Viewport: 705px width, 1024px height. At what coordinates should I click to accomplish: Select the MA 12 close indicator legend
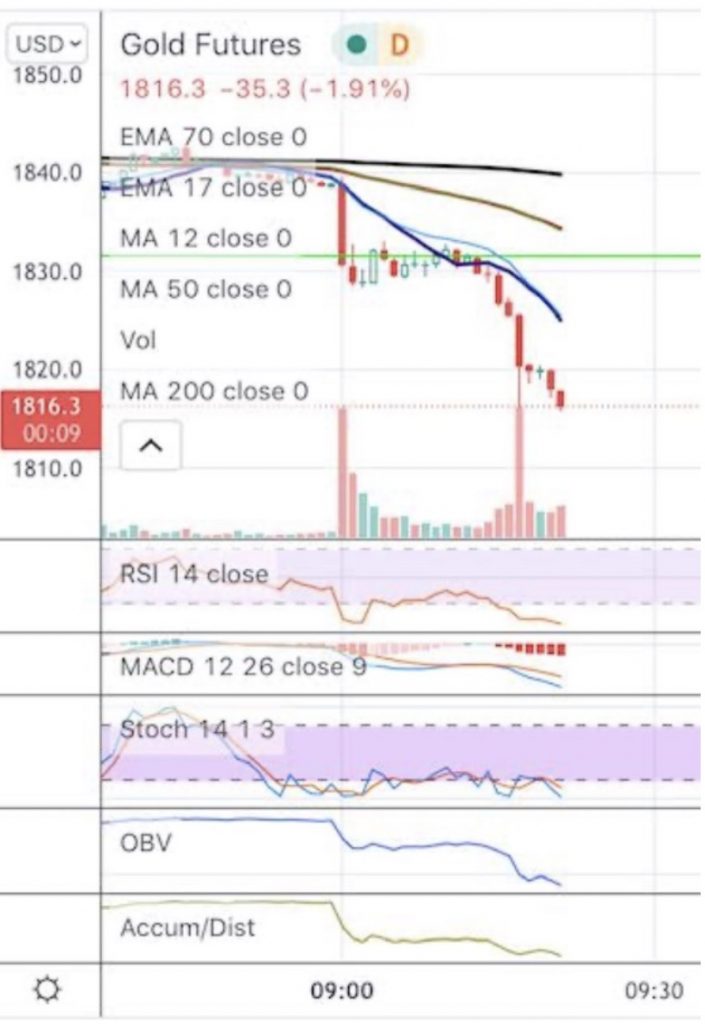[x=206, y=239]
